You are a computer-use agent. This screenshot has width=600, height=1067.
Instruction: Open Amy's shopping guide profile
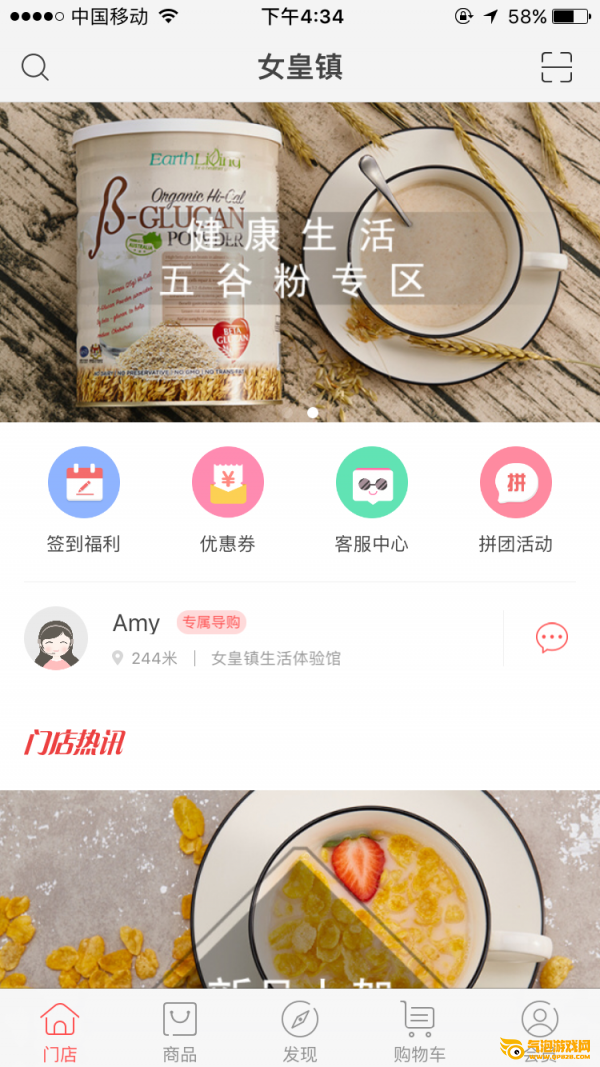[56, 637]
